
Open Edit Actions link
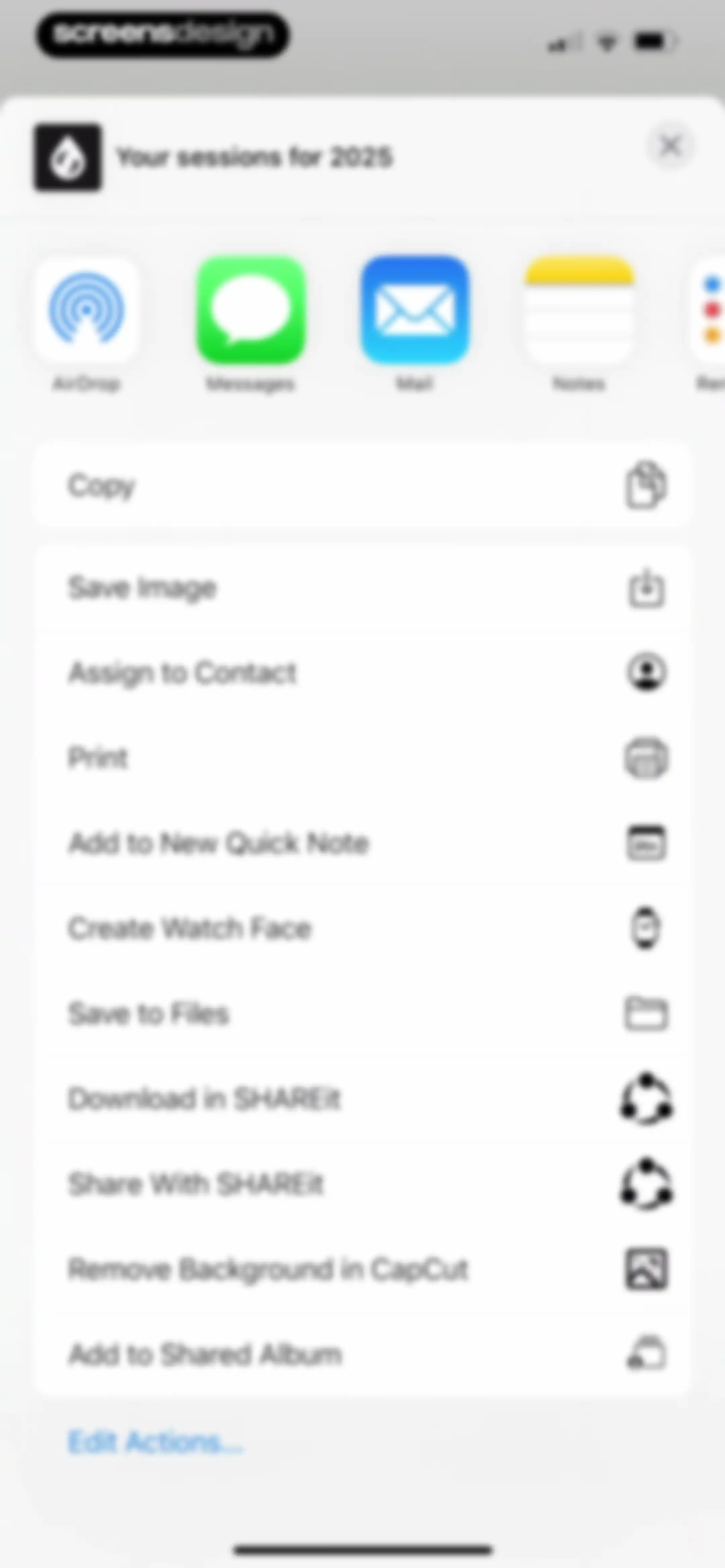[155, 1442]
